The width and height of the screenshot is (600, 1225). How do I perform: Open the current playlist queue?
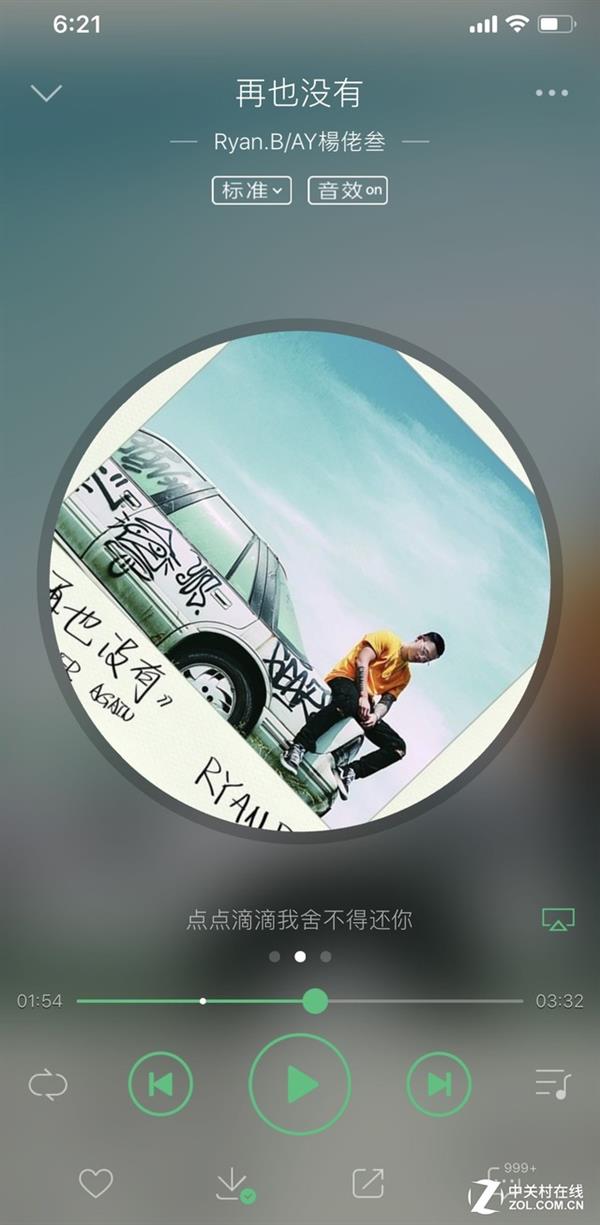coord(551,1085)
